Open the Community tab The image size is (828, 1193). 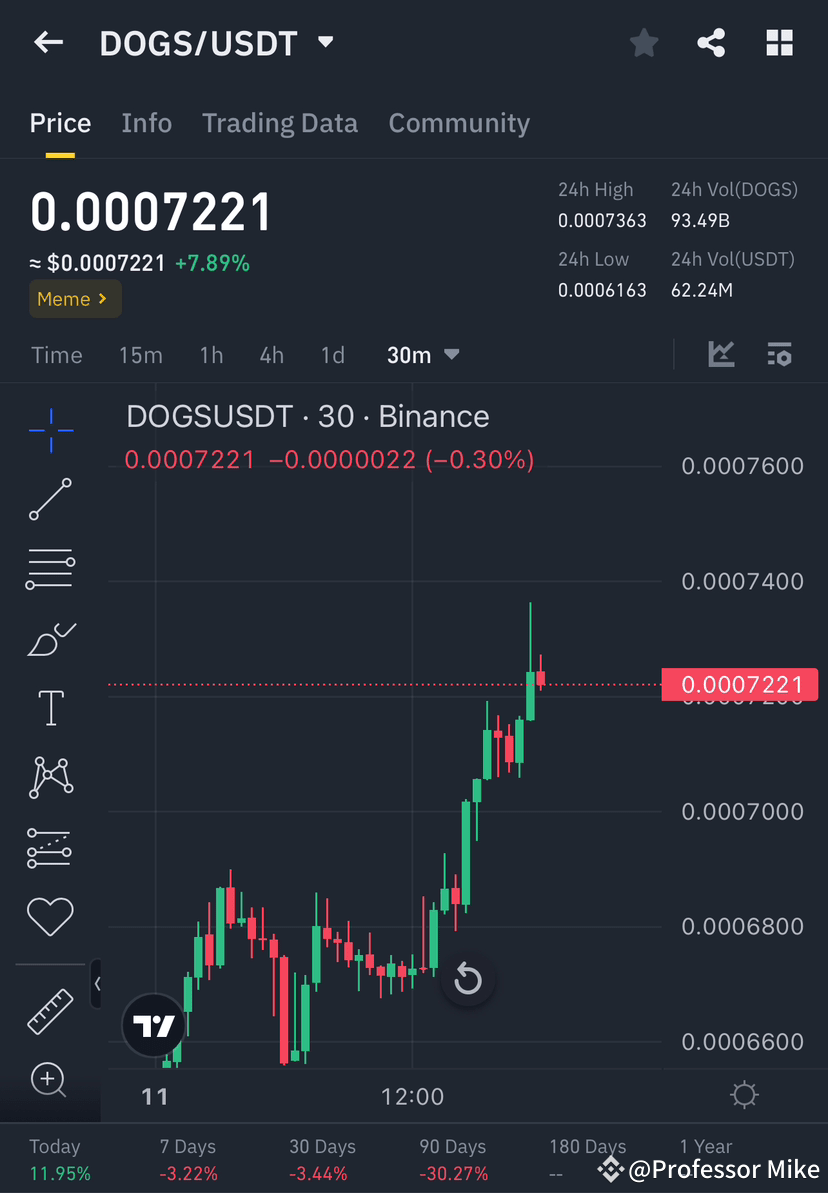click(459, 122)
